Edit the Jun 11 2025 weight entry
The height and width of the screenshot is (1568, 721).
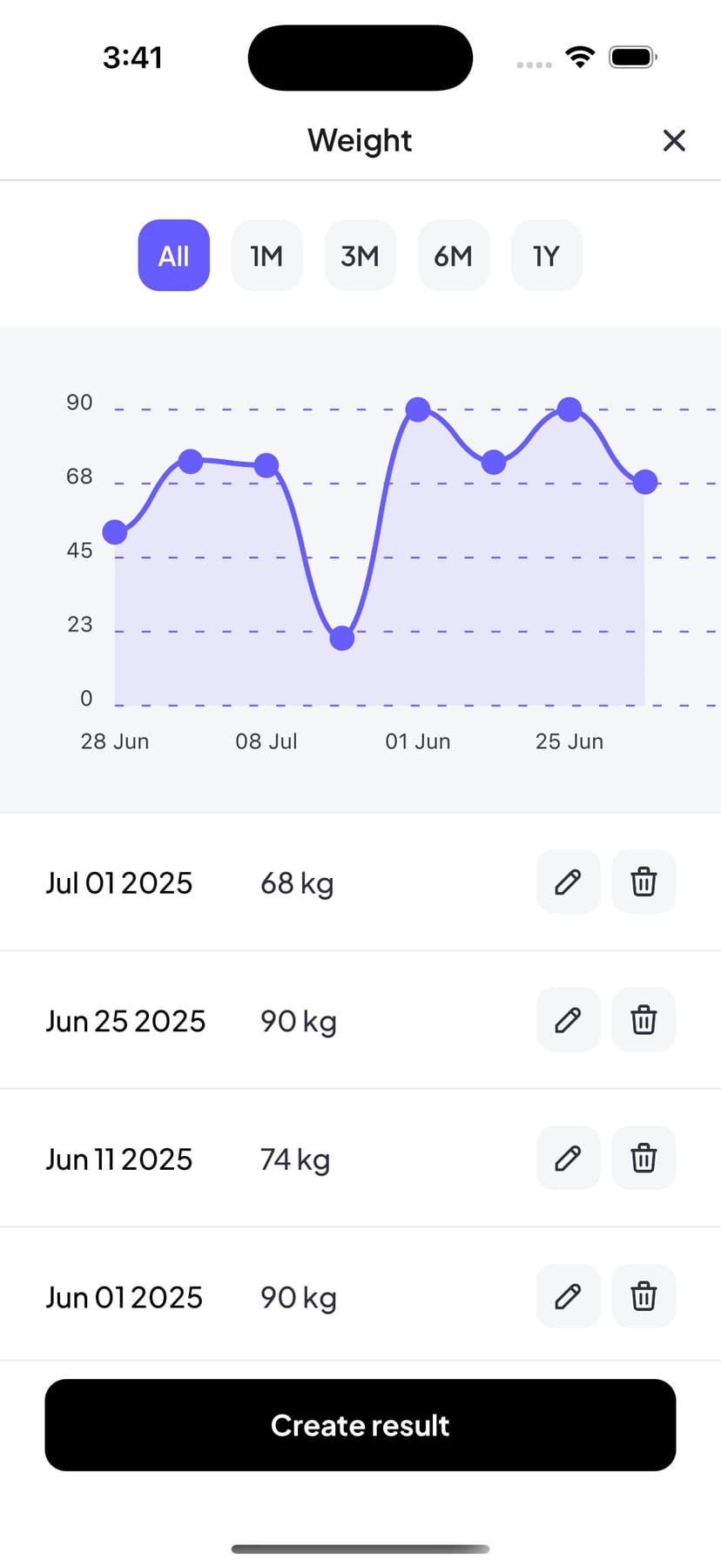click(x=568, y=1158)
